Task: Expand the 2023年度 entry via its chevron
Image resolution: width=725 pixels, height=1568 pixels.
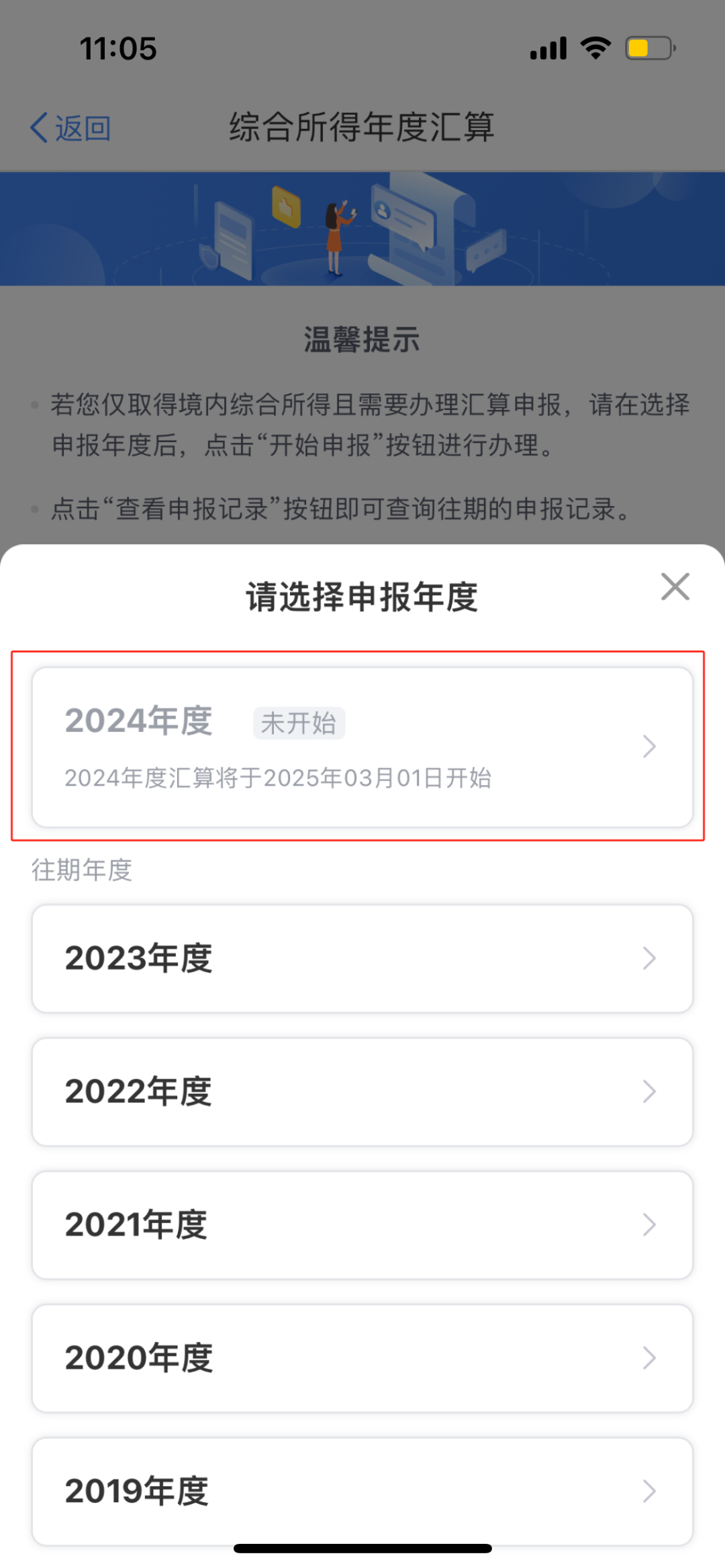Action: coord(648,958)
